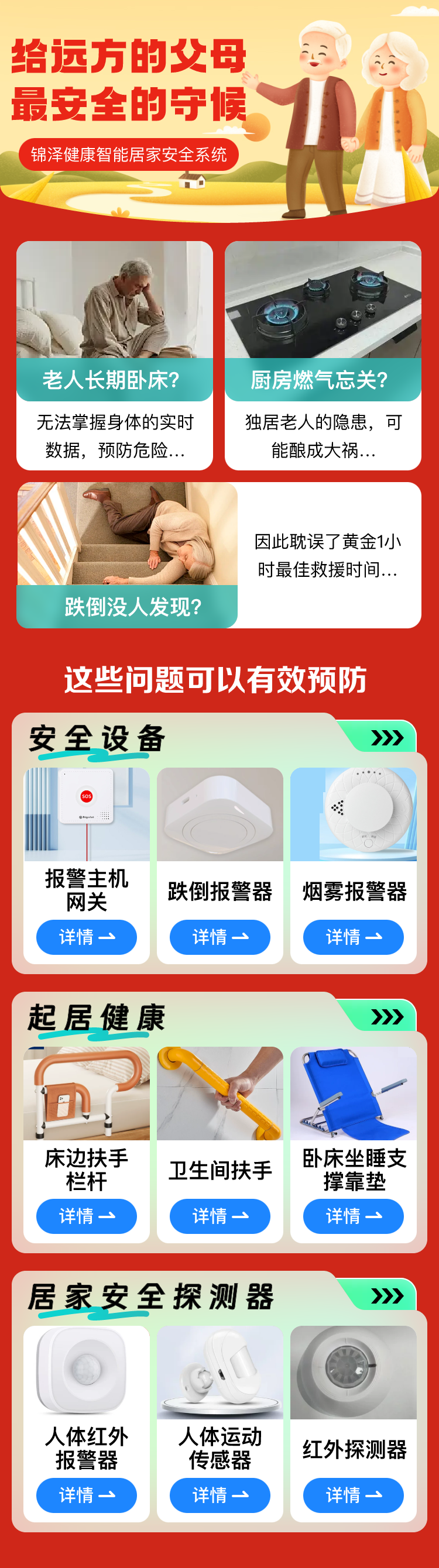Tap the arrows next to 居家安全探测器
Image resolution: width=439 pixels, height=1568 pixels.
tap(387, 1296)
